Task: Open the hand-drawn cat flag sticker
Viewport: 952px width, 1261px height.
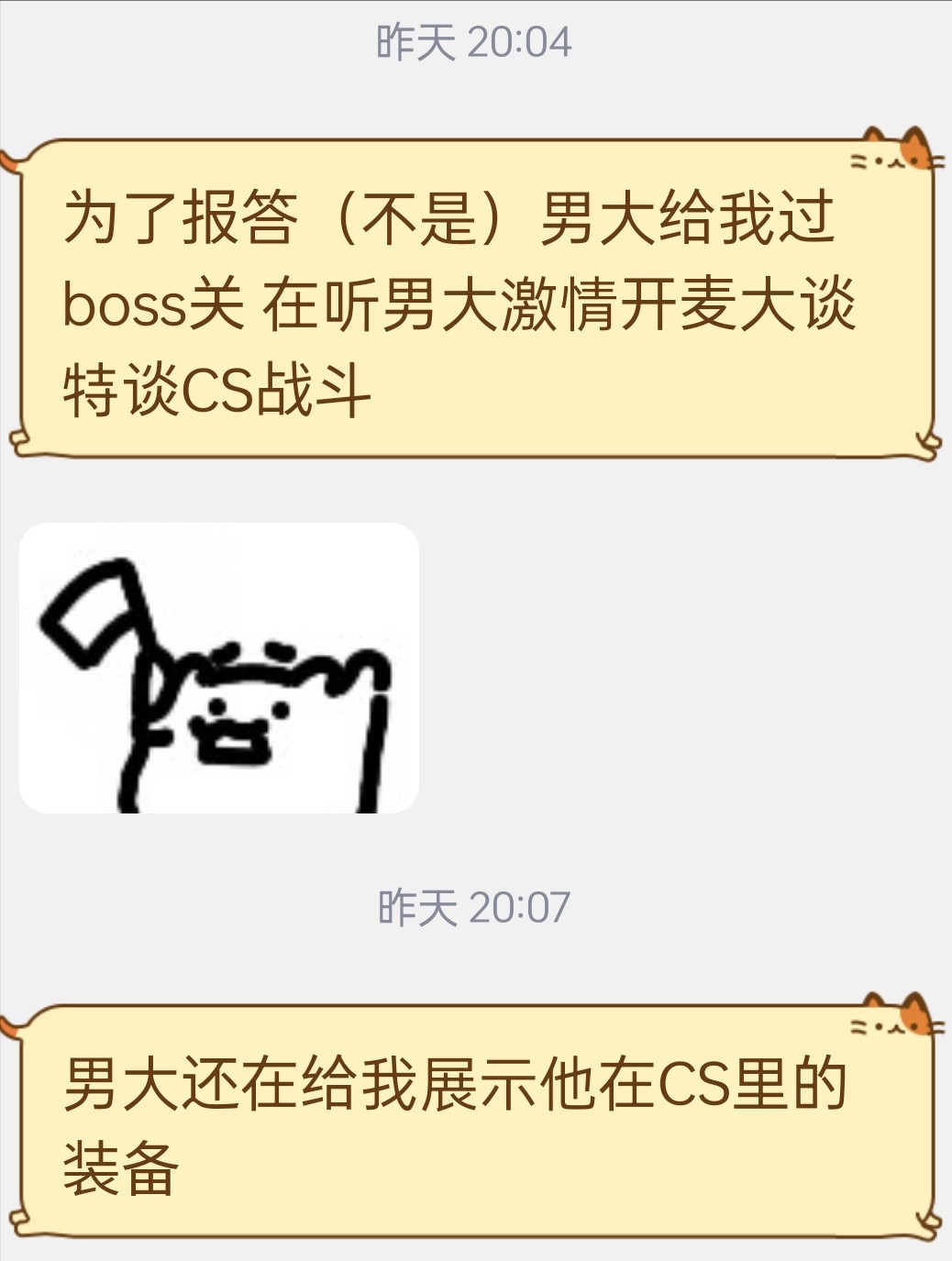Action: point(219,668)
